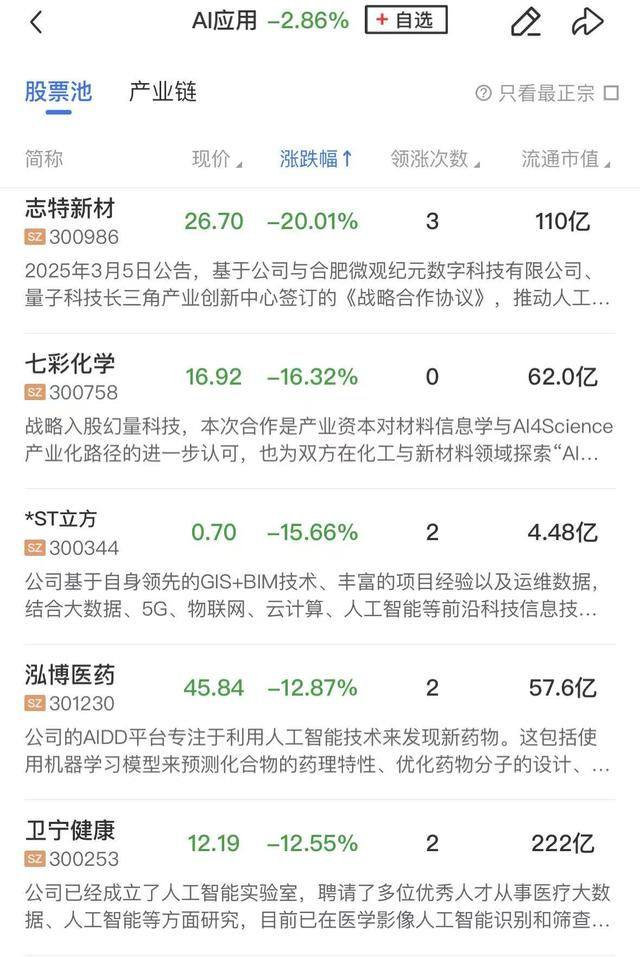The height and width of the screenshot is (957, 640).
Task: Open 泓博医药 stock details
Action: point(70,675)
